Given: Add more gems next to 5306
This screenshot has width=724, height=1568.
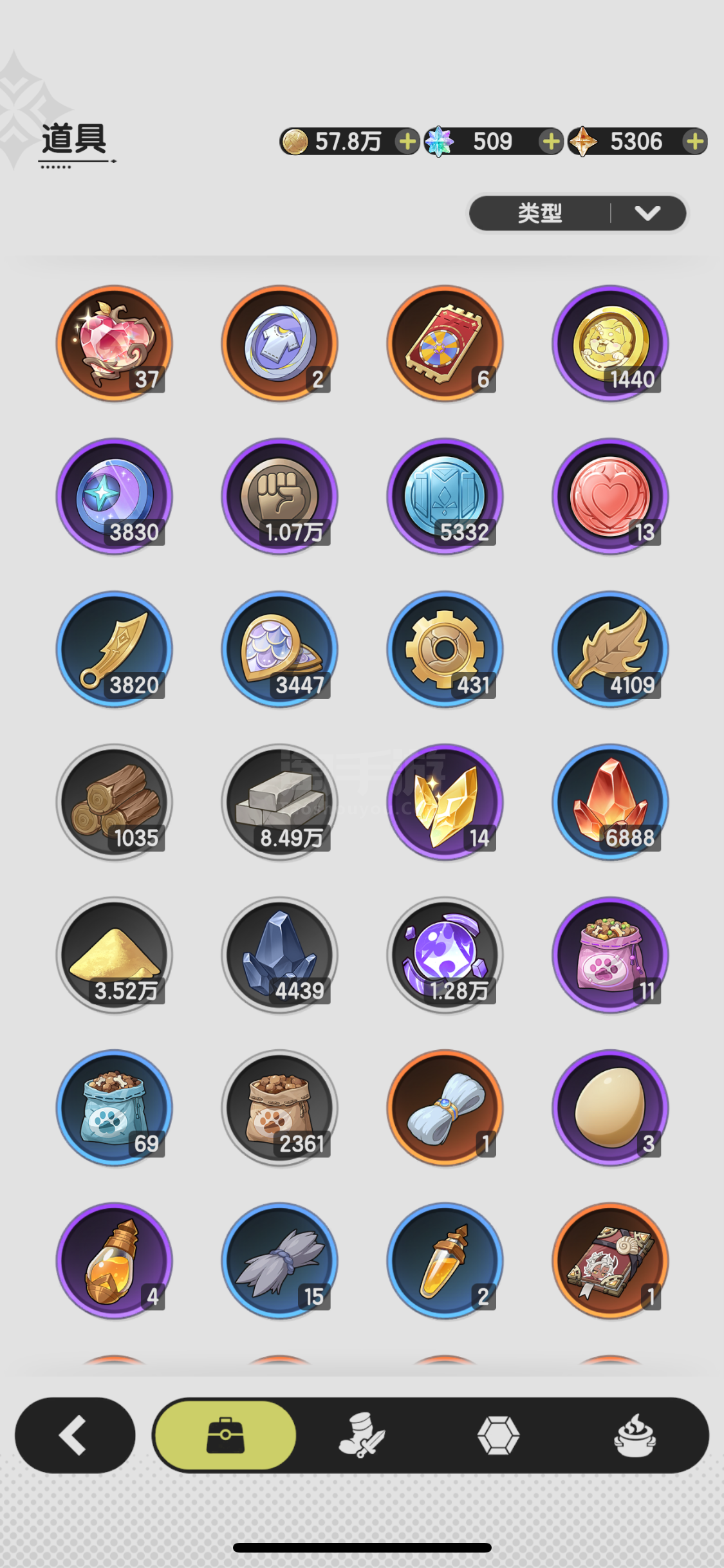Looking at the screenshot, I should click(694, 141).
